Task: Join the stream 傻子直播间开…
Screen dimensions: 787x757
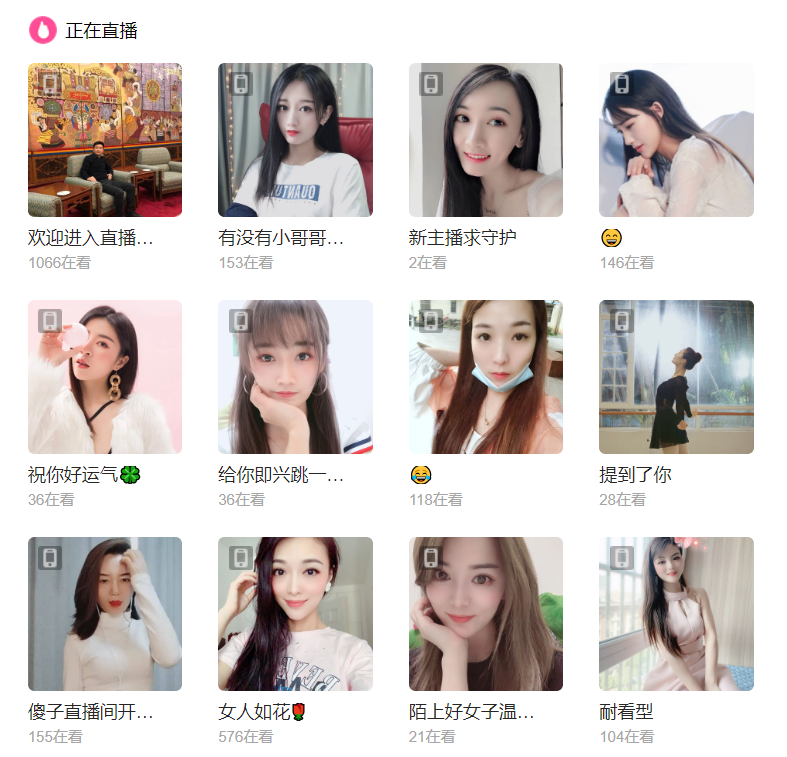Action: (x=105, y=614)
